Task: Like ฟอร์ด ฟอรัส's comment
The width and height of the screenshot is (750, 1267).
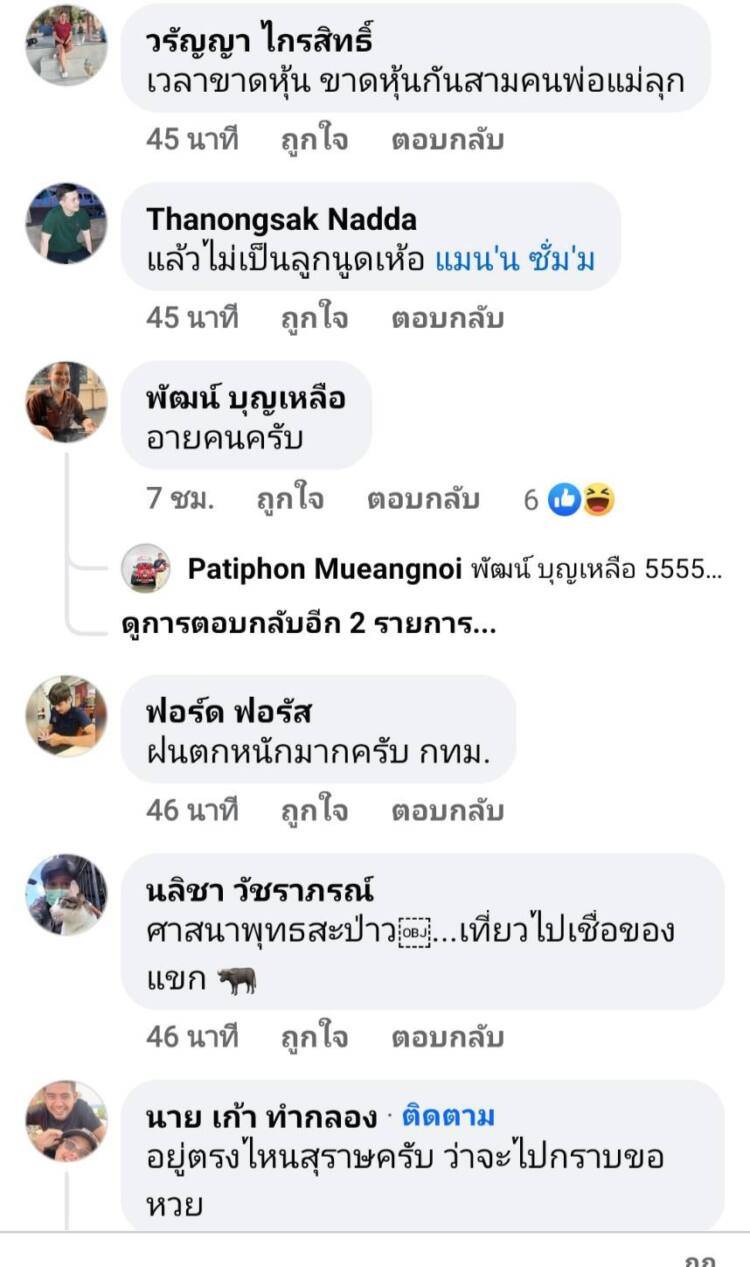Action: tap(314, 810)
